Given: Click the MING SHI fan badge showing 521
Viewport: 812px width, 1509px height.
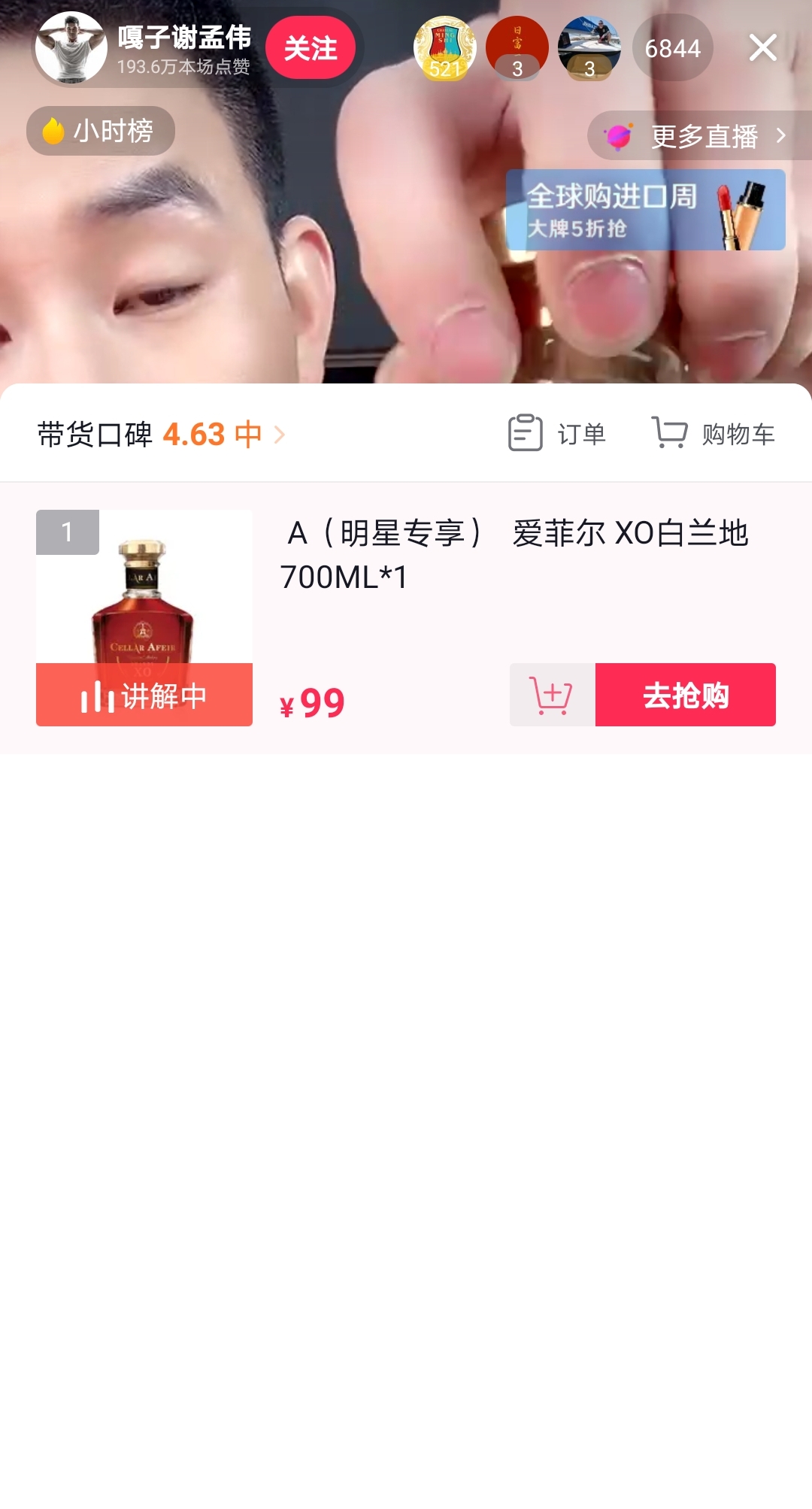Looking at the screenshot, I should (x=445, y=47).
